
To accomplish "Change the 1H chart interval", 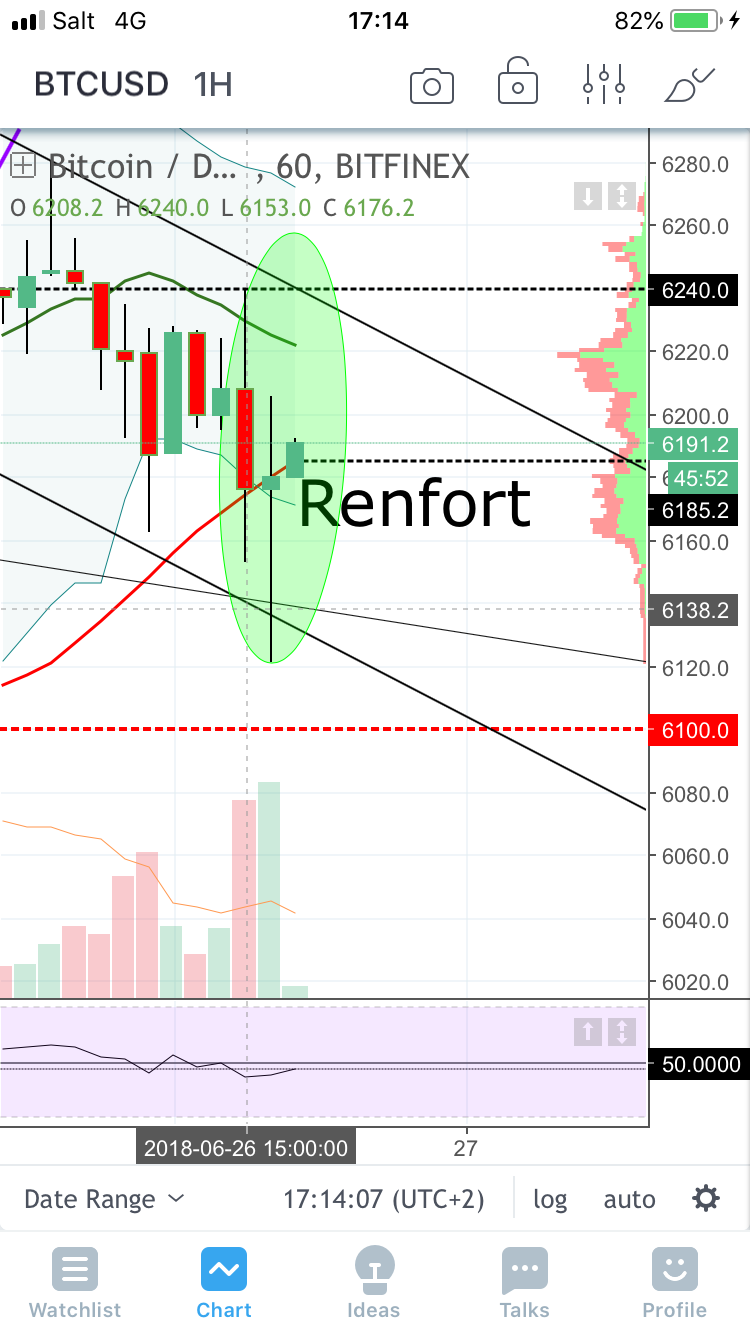I will point(213,84).
